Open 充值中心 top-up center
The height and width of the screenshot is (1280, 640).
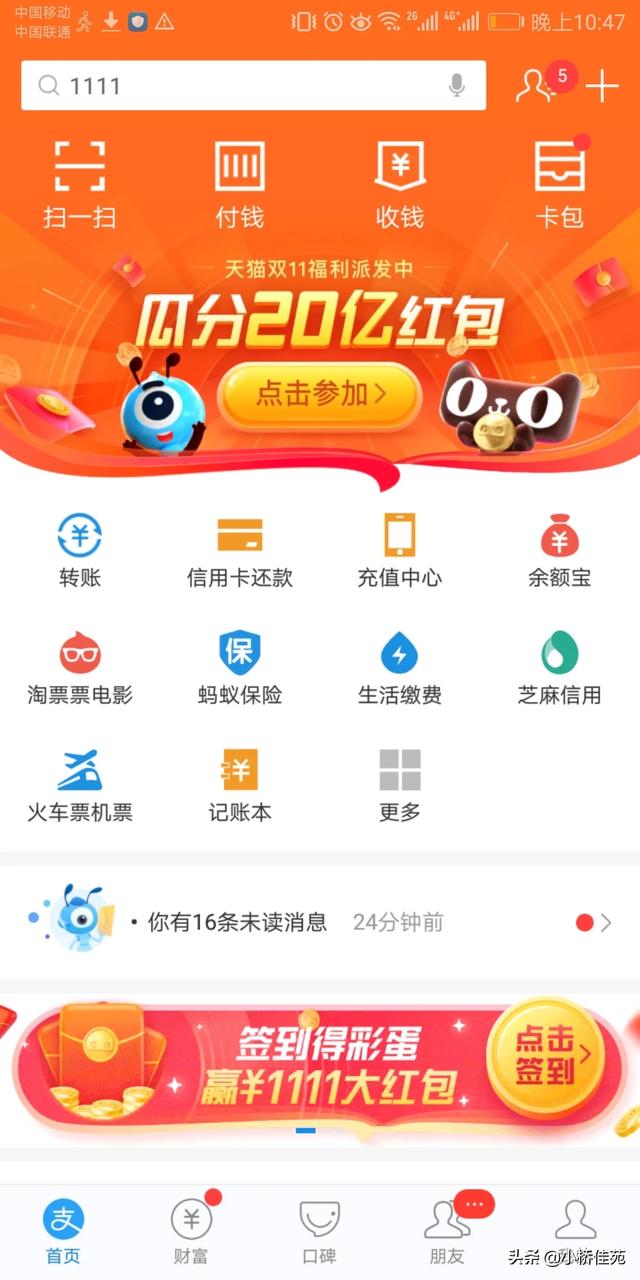coord(400,551)
